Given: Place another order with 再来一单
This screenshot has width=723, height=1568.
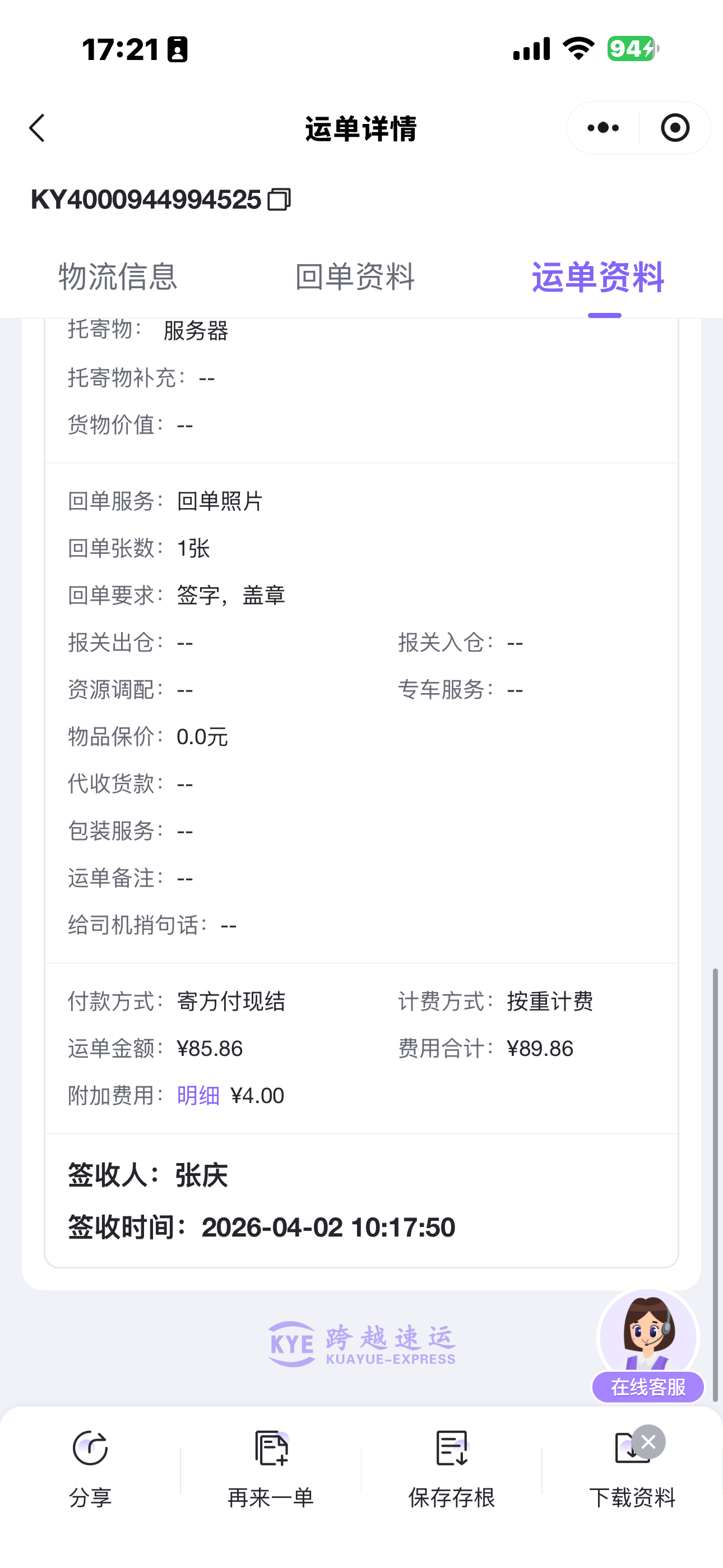Looking at the screenshot, I should tap(271, 1467).
